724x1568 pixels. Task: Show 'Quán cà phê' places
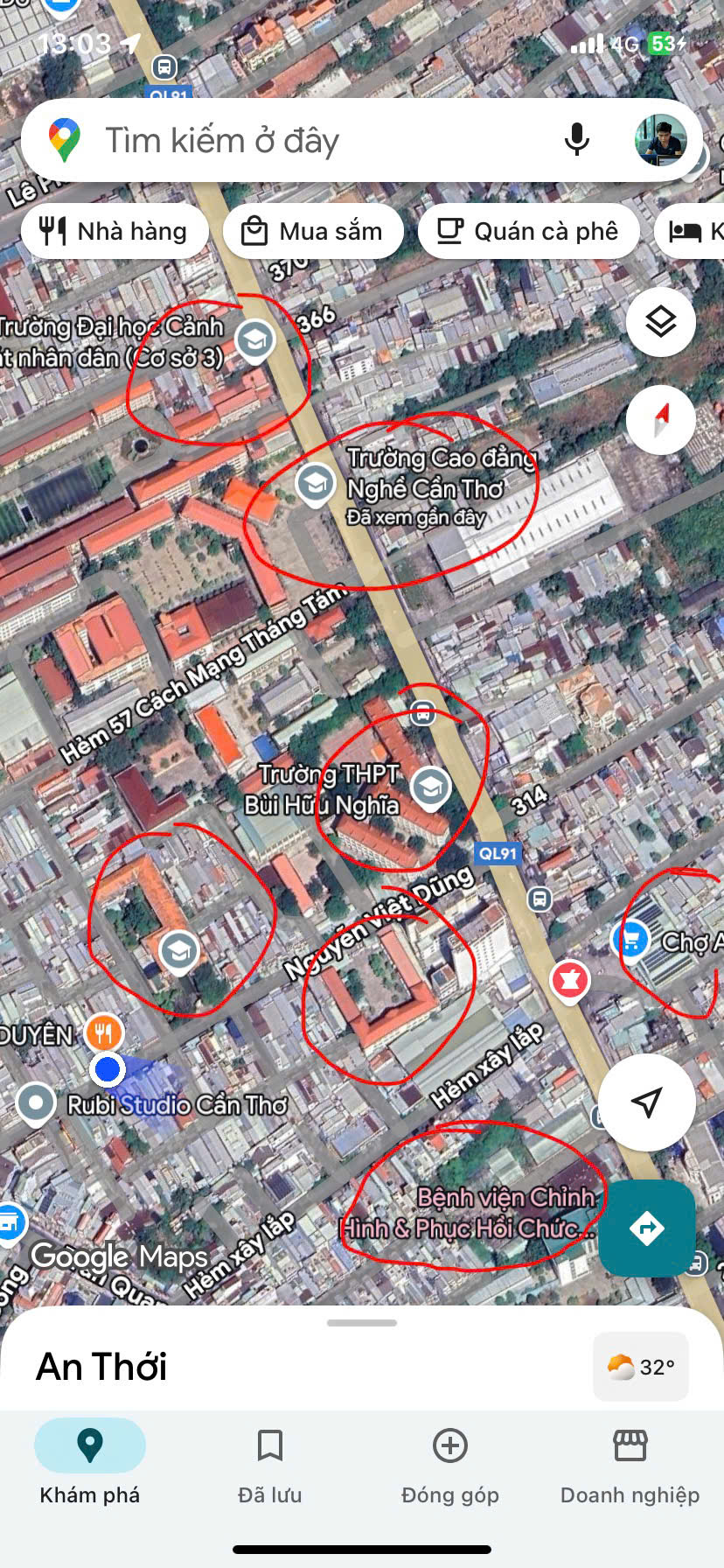click(x=528, y=232)
